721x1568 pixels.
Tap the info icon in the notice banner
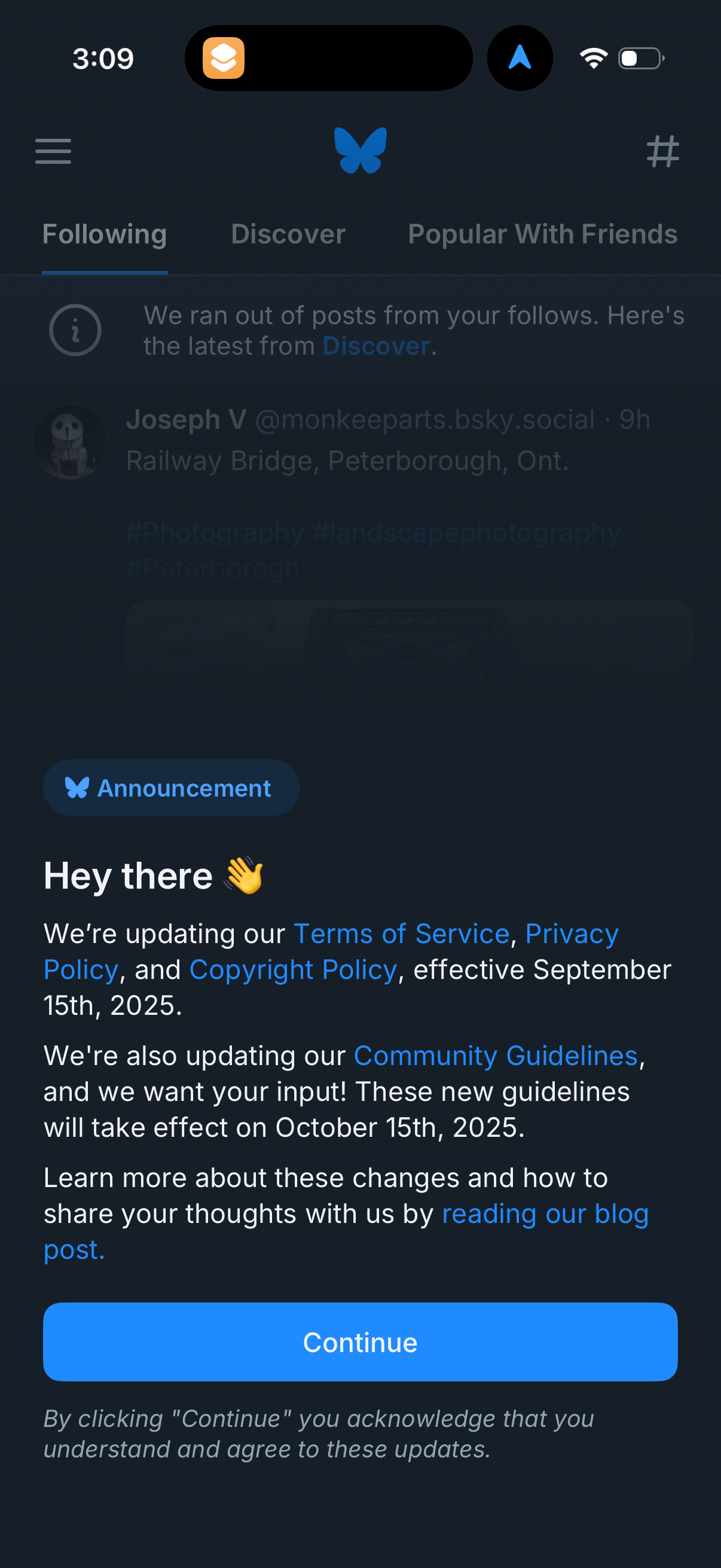point(75,330)
